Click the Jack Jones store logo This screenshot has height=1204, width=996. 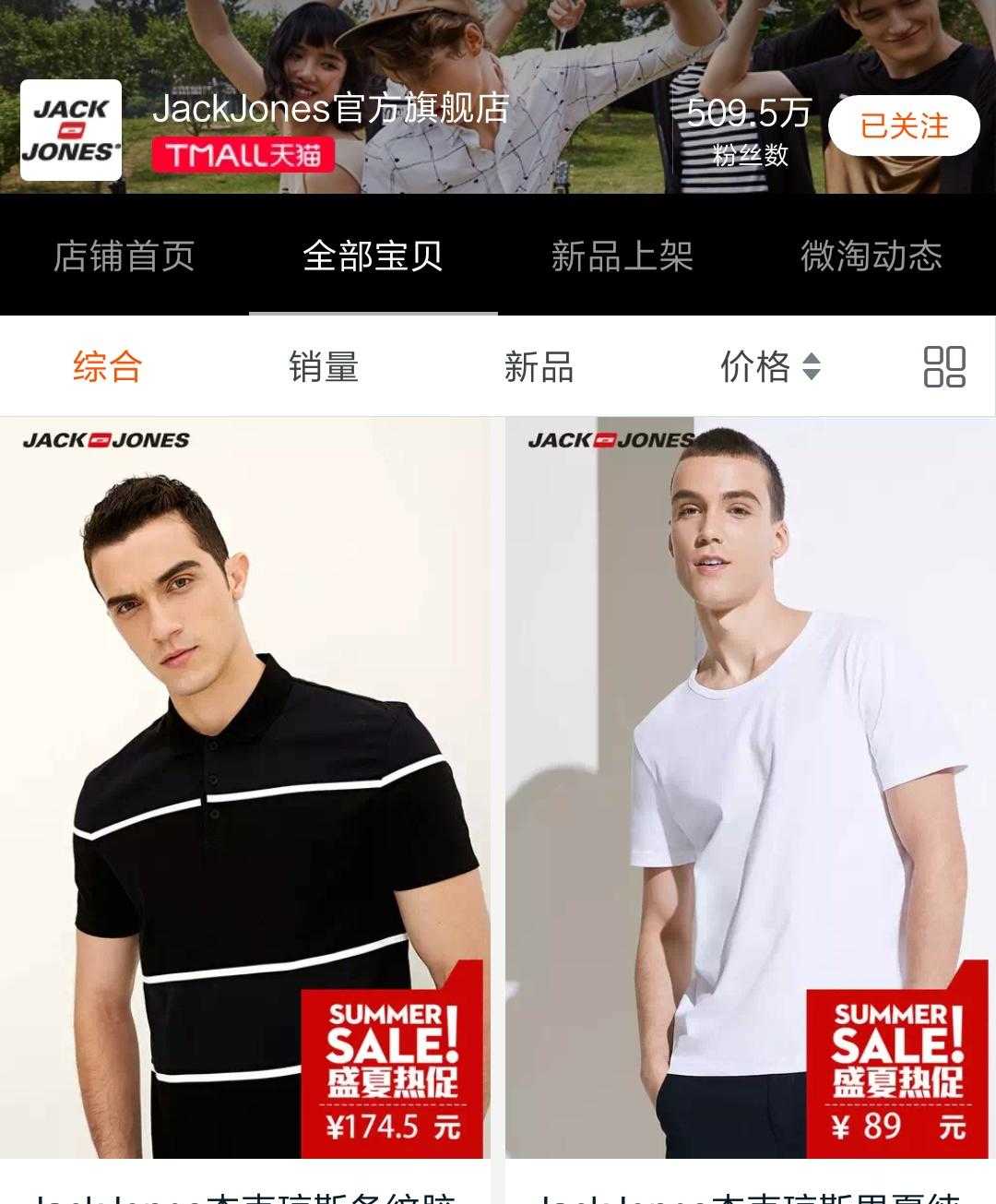coord(71,128)
